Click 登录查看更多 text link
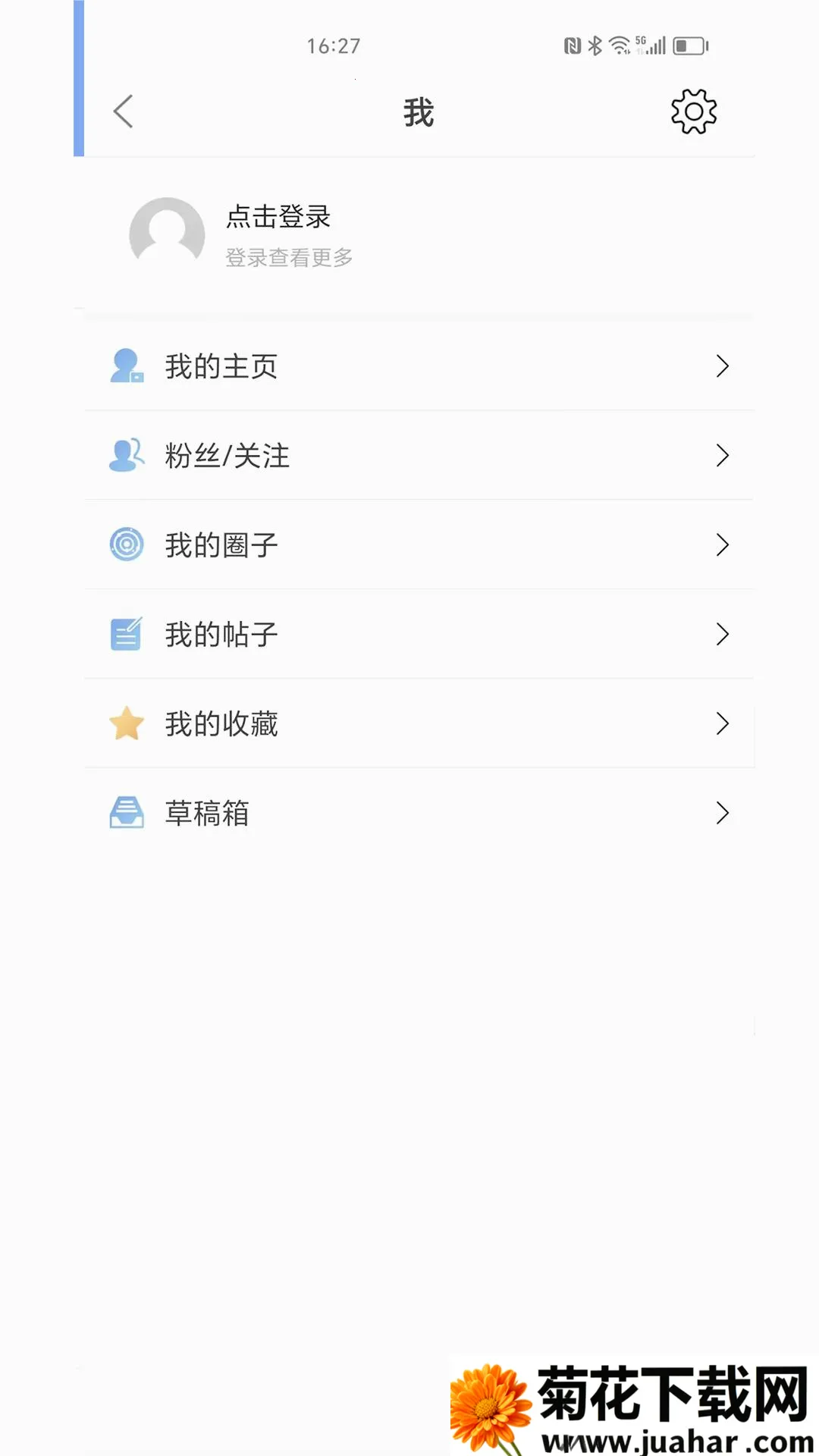This screenshot has height=1456, width=819. click(290, 256)
